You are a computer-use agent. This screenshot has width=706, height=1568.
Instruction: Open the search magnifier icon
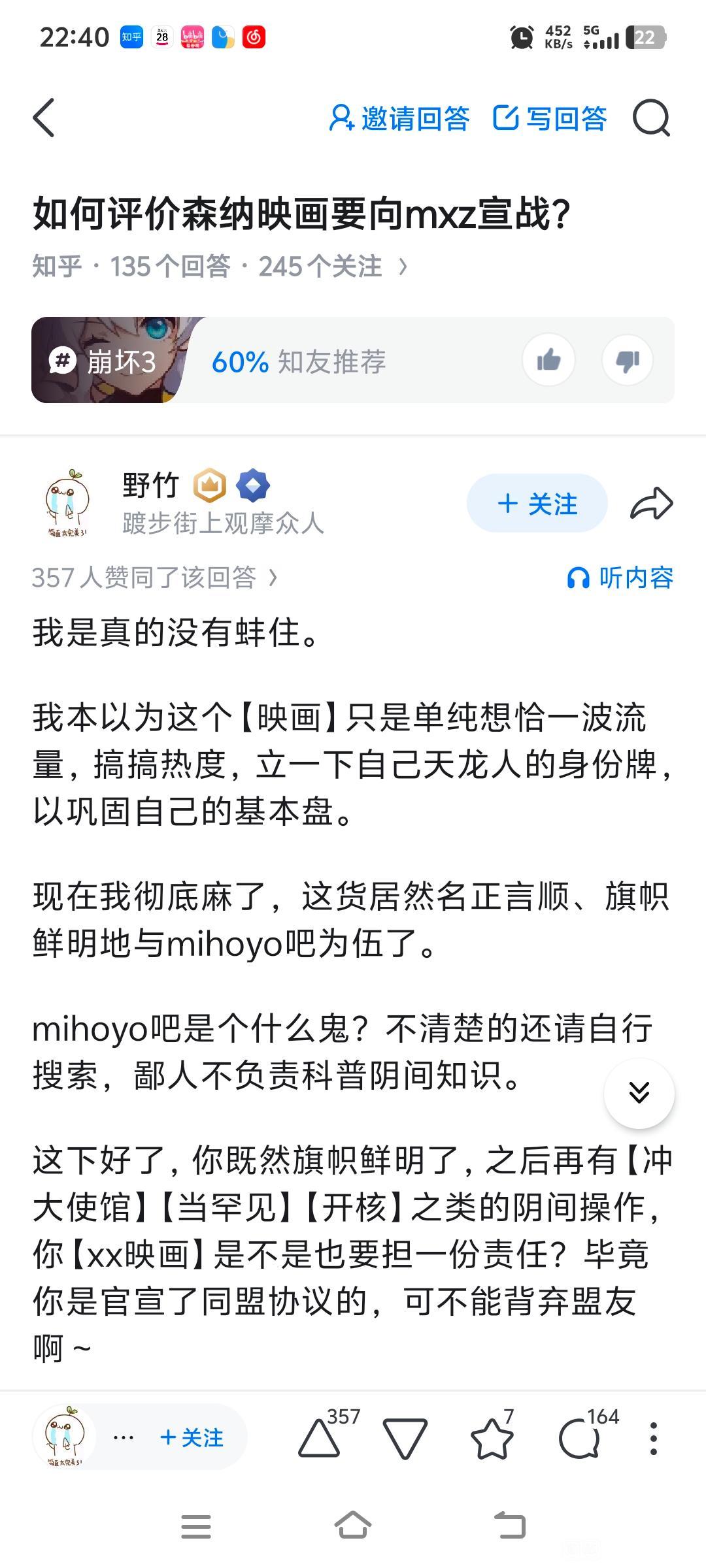click(651, 118)
